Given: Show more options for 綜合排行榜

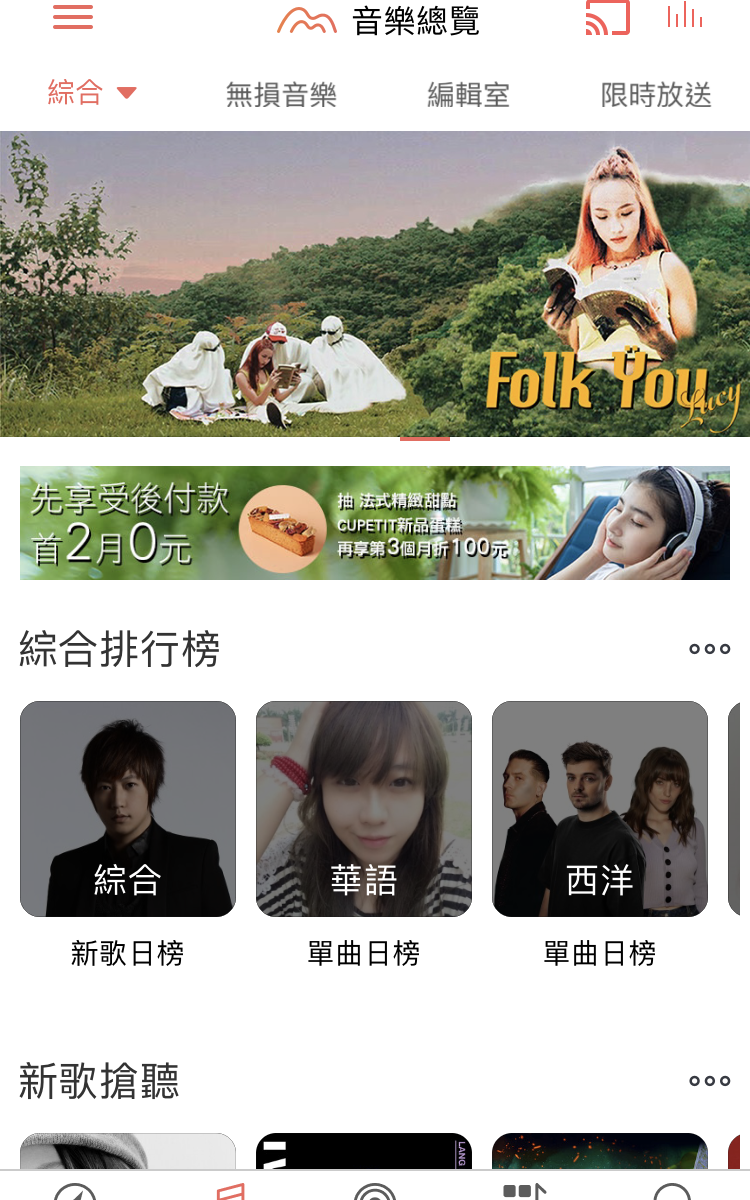Looking at the screenshot, I should tap(709, 649).
